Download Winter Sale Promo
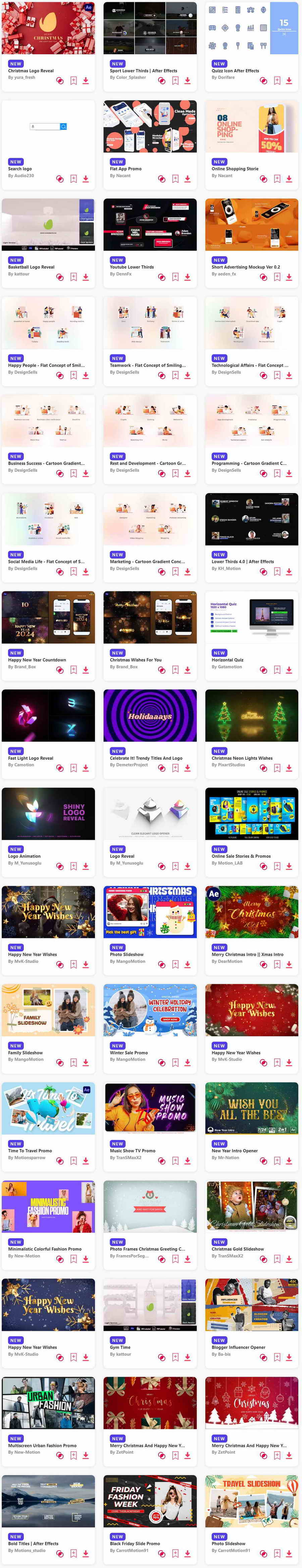This screenshot has height=1568, width=302. point(188,1062)
